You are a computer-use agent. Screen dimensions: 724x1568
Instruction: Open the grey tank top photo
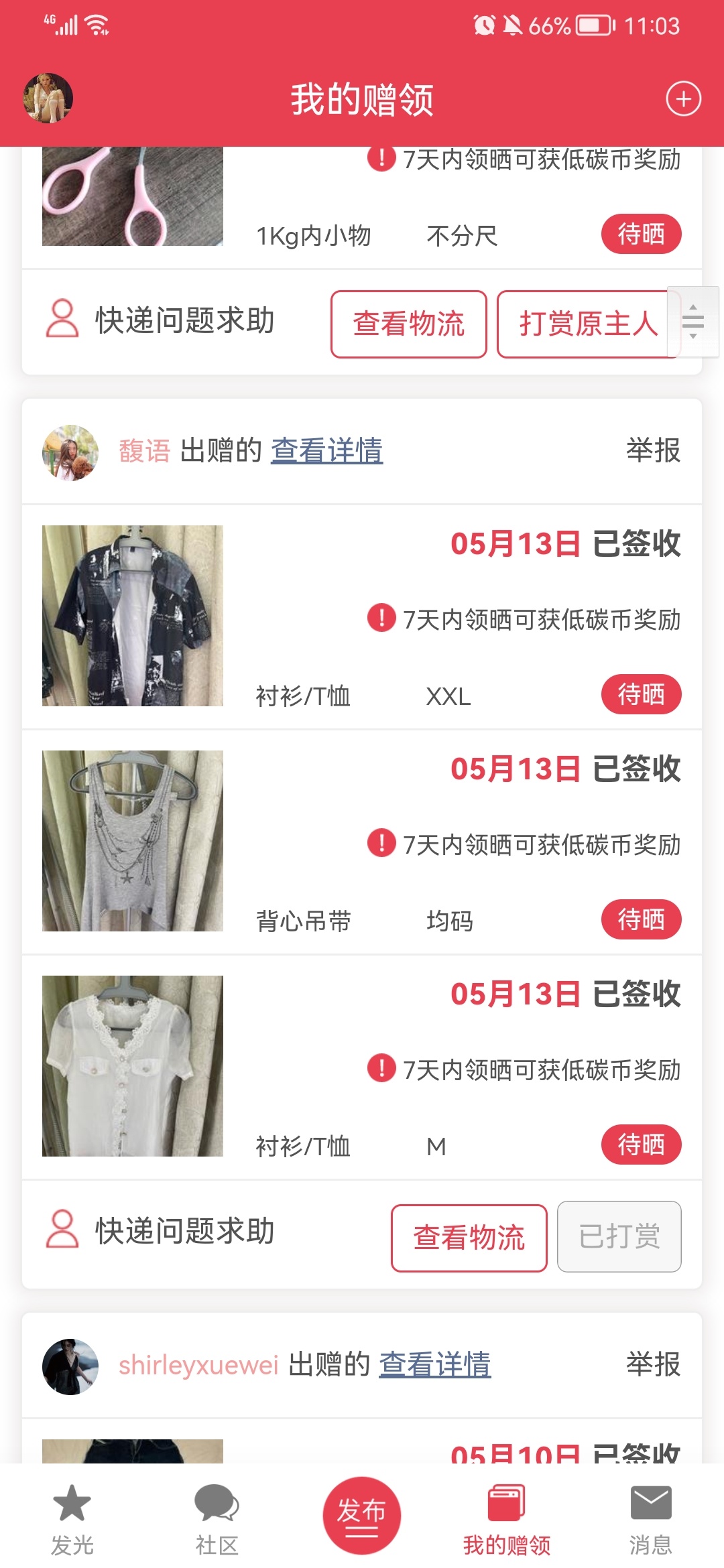133,841
